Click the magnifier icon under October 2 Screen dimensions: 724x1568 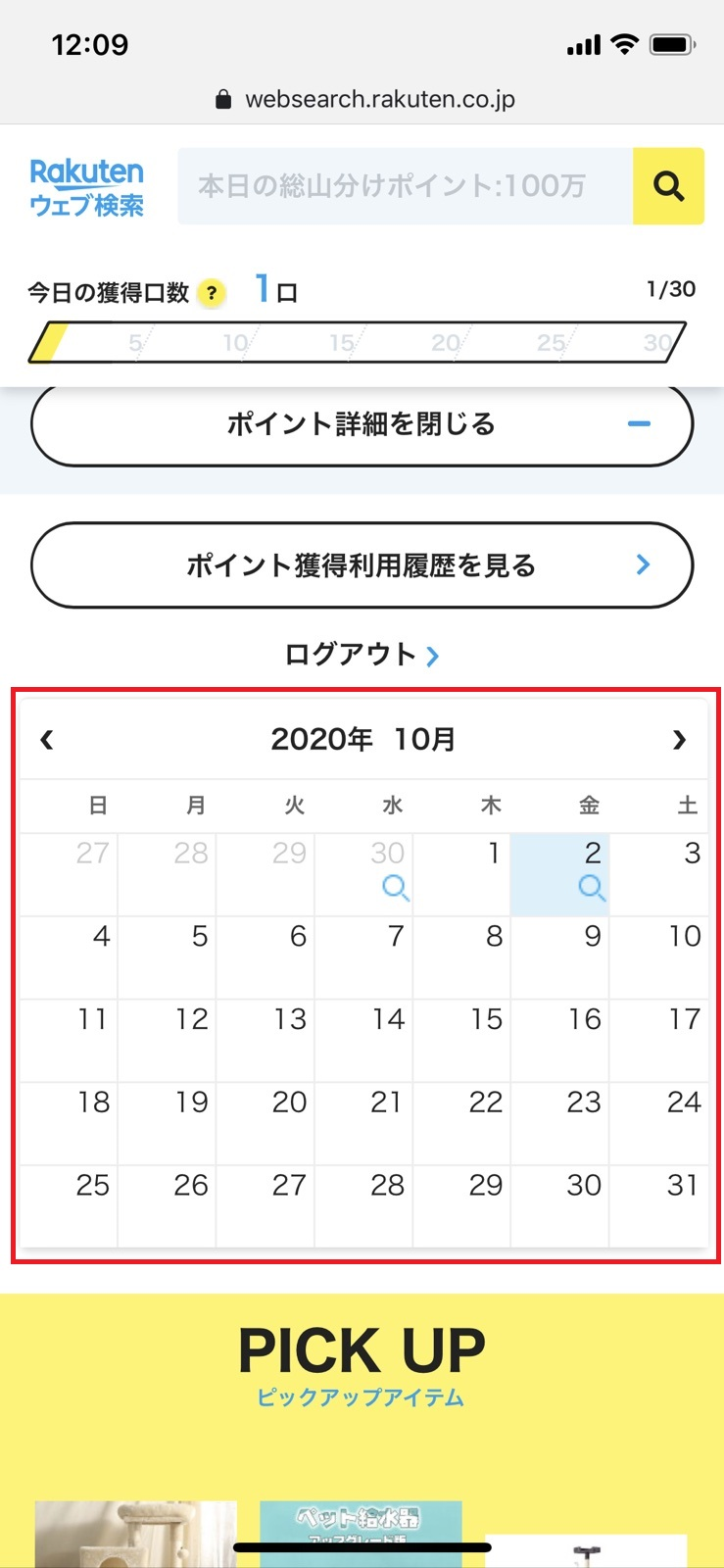click(592, 890)
